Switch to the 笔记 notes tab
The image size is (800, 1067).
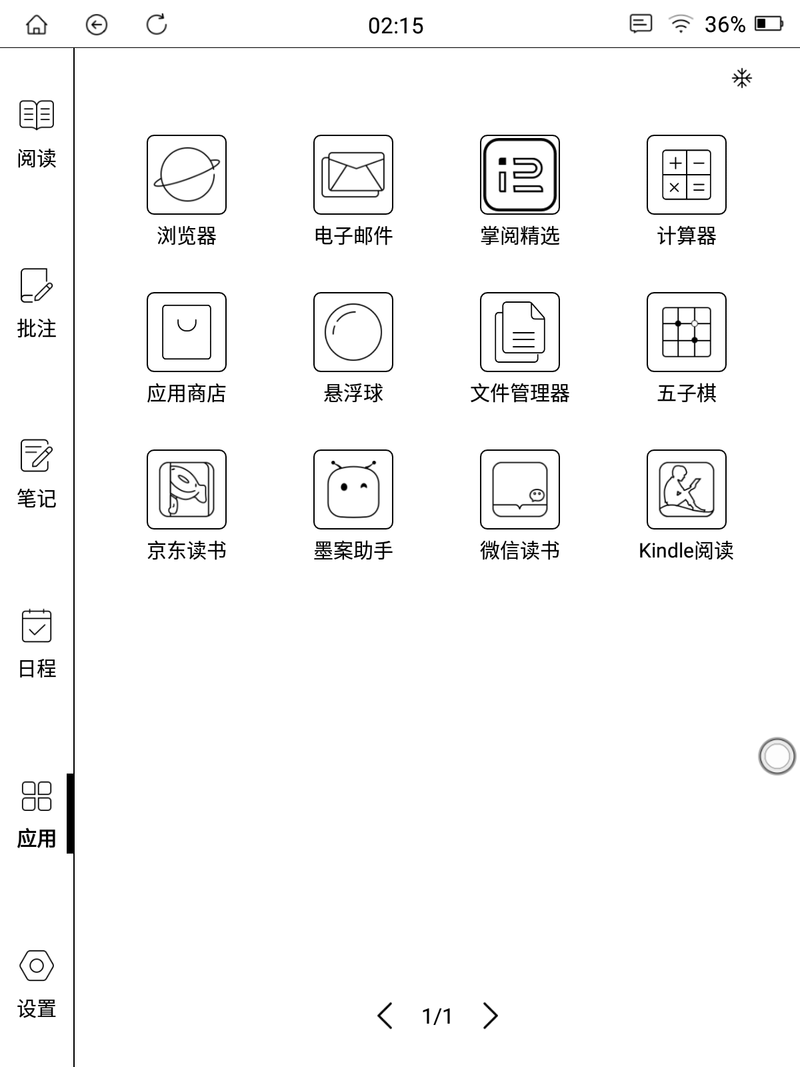tap(37, 472)
